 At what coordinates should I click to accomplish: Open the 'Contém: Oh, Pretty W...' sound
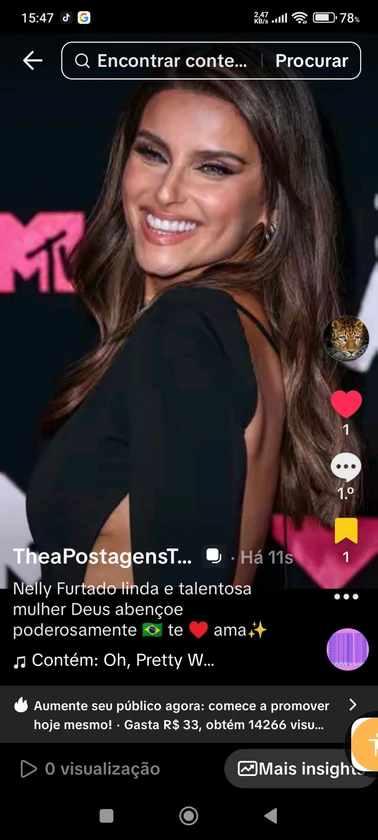113,661
